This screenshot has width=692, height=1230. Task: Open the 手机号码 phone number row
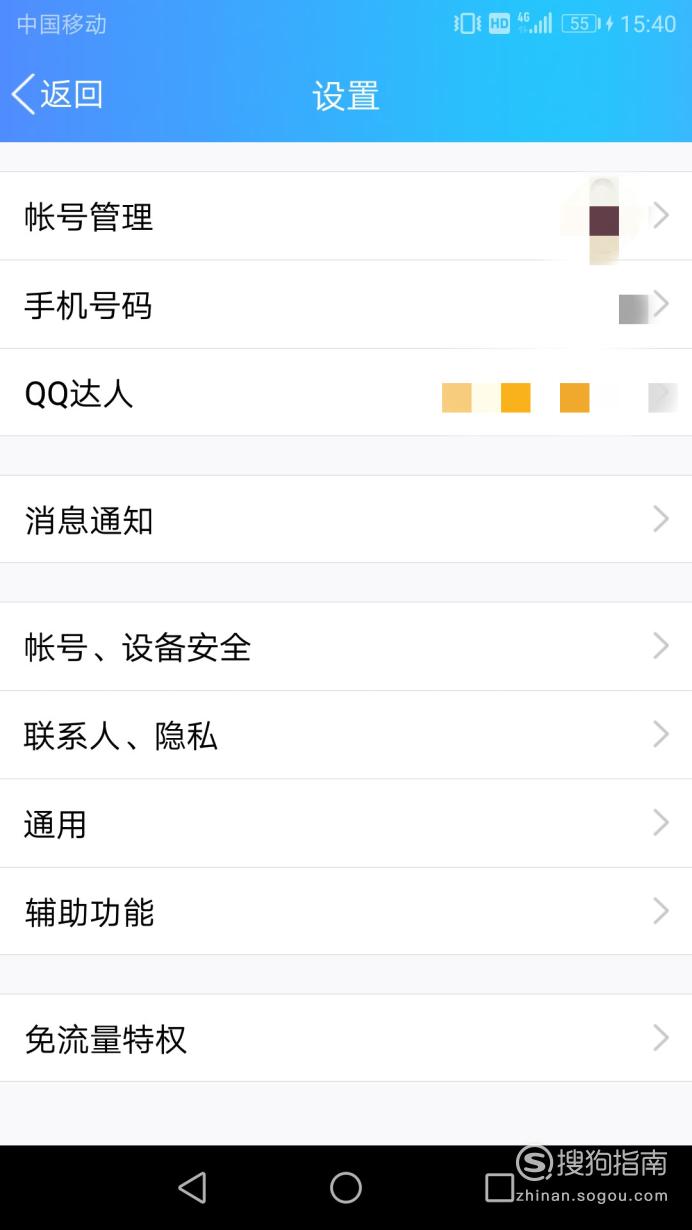346,305
